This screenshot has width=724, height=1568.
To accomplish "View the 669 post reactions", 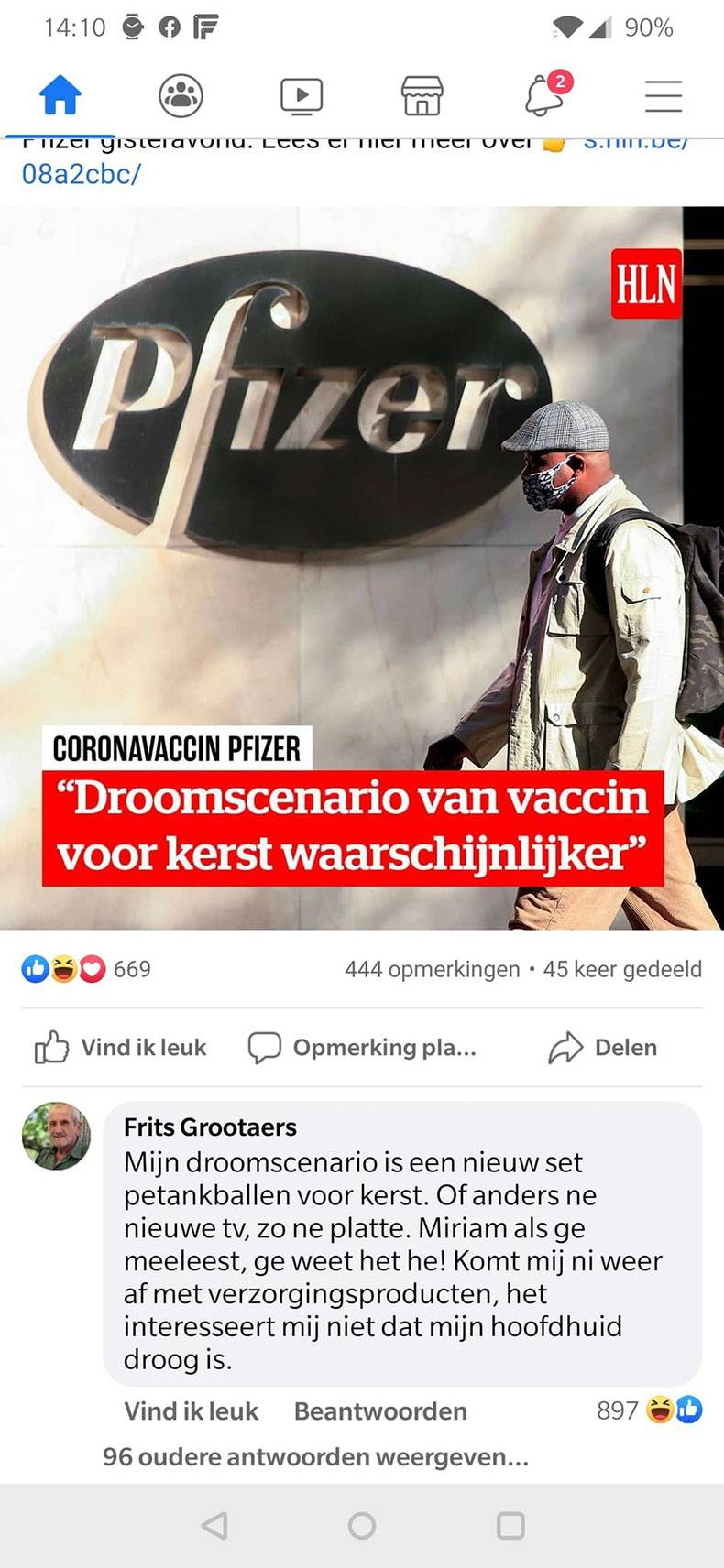I will click(87, 969).
